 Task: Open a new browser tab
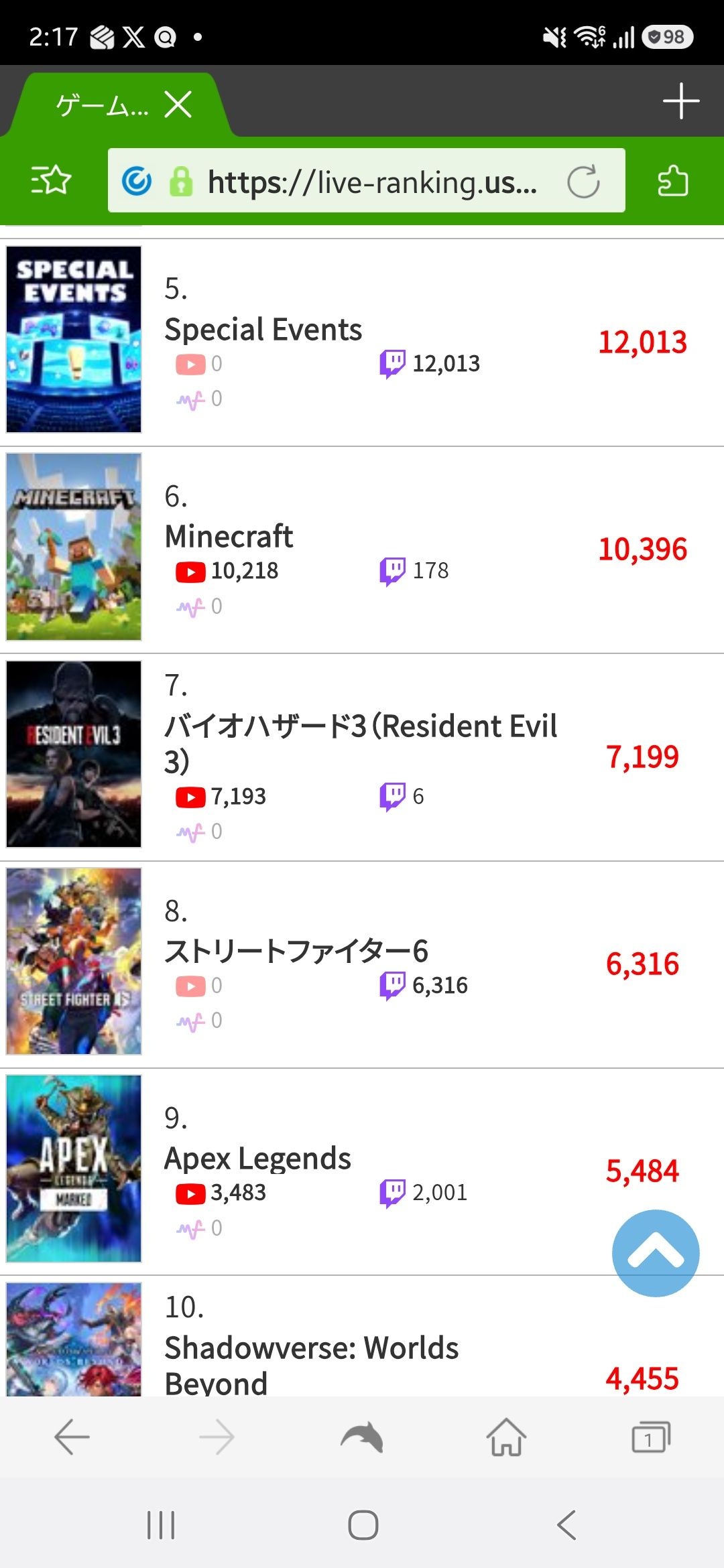(x=681, y=101)
